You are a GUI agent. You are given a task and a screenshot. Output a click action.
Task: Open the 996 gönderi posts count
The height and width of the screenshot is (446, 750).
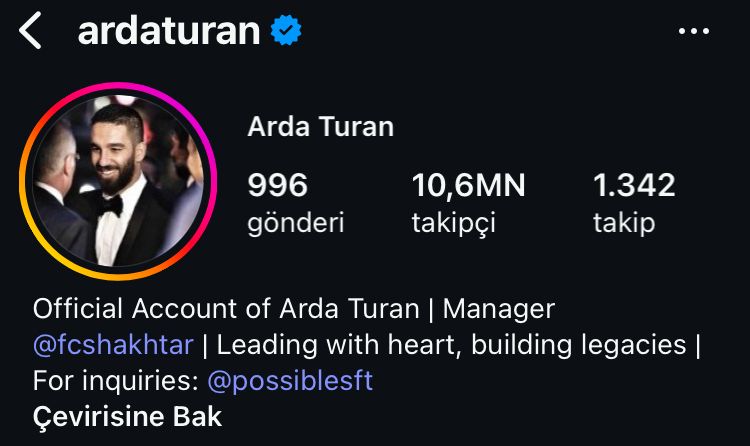295,203
